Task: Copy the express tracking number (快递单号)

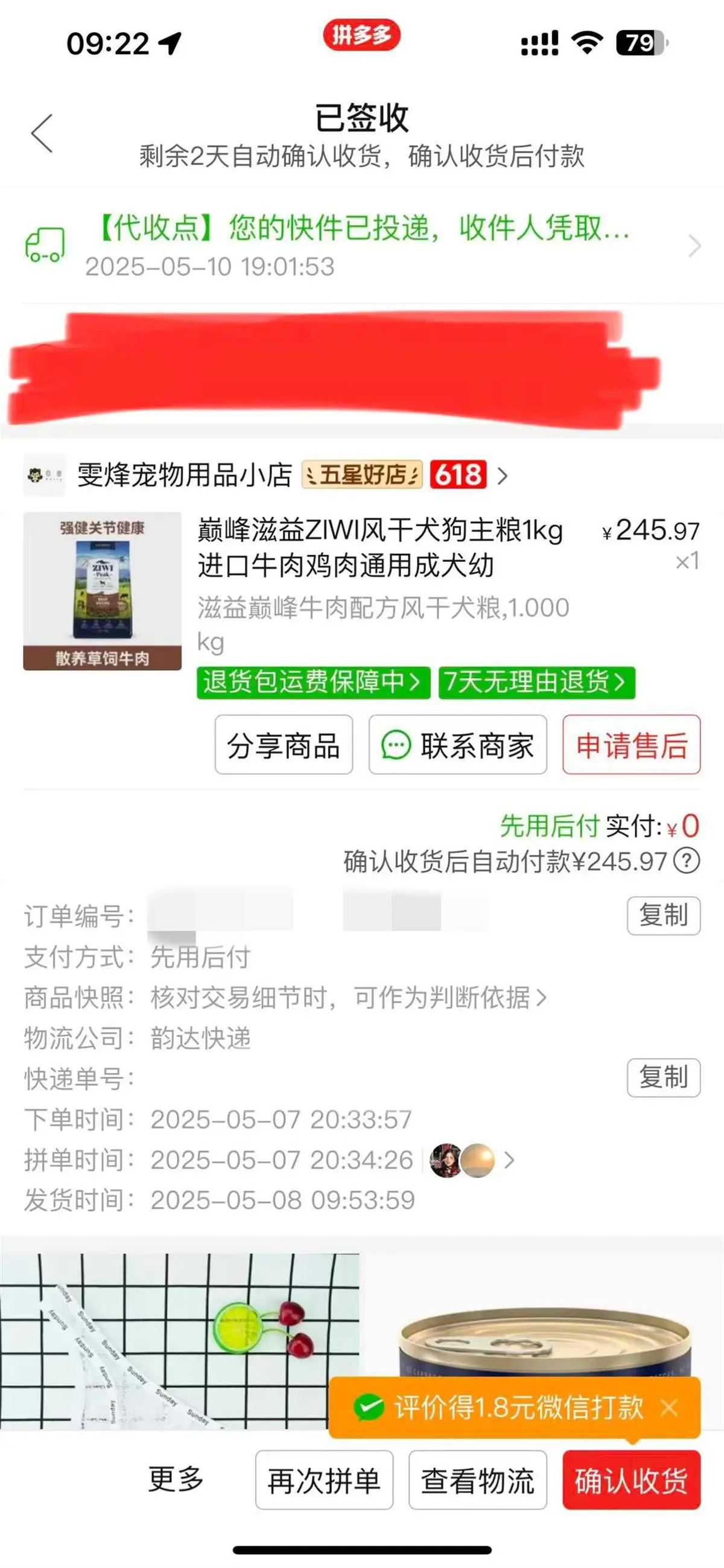Action: click(x=663, y=1077)
